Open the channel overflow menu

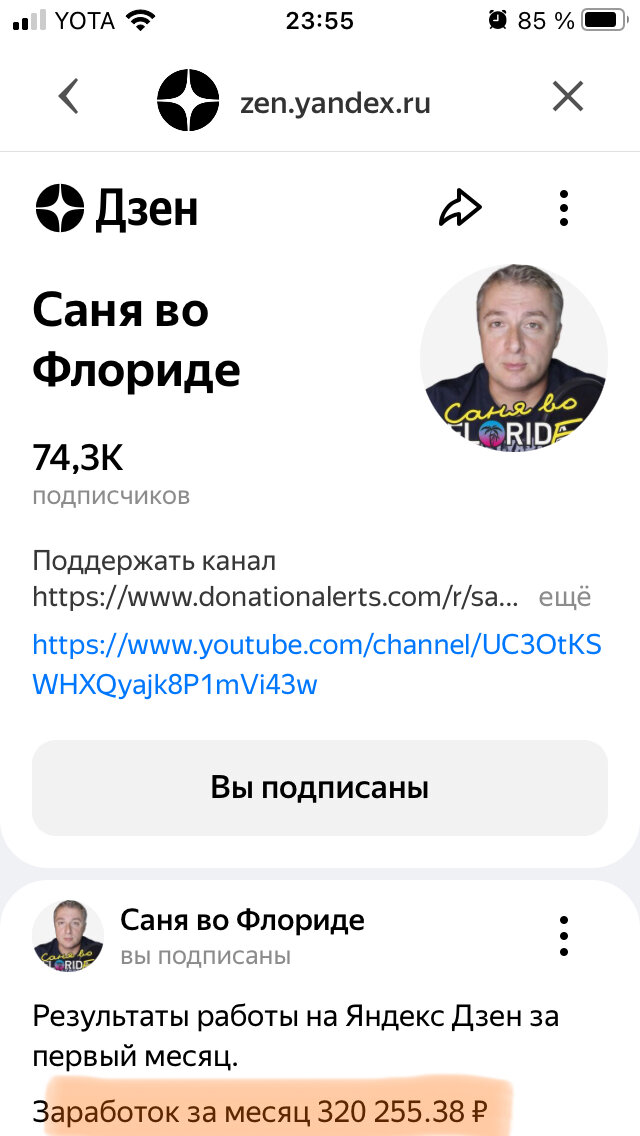pos(564,208)
